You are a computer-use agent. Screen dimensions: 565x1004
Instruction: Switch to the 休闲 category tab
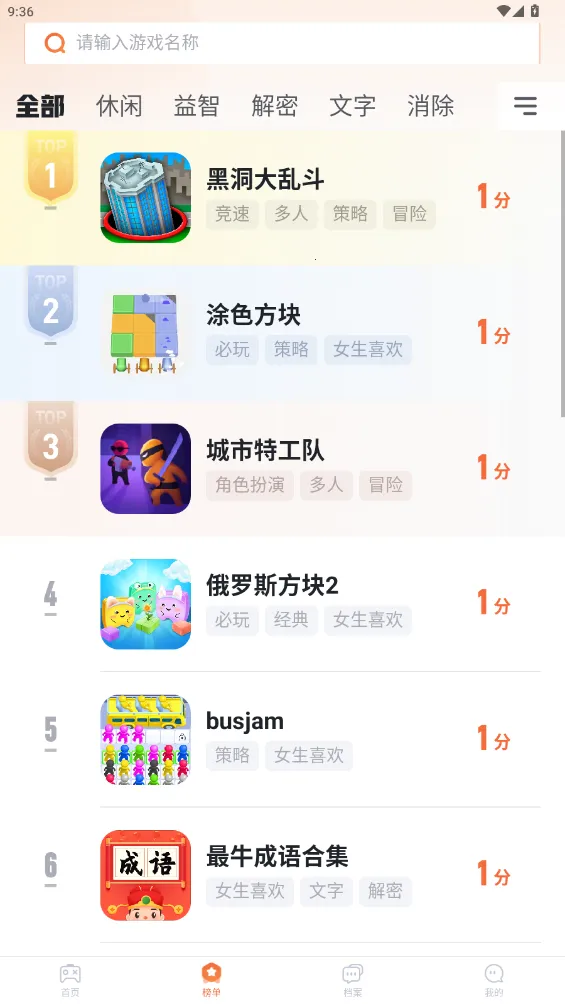point(119,106)
